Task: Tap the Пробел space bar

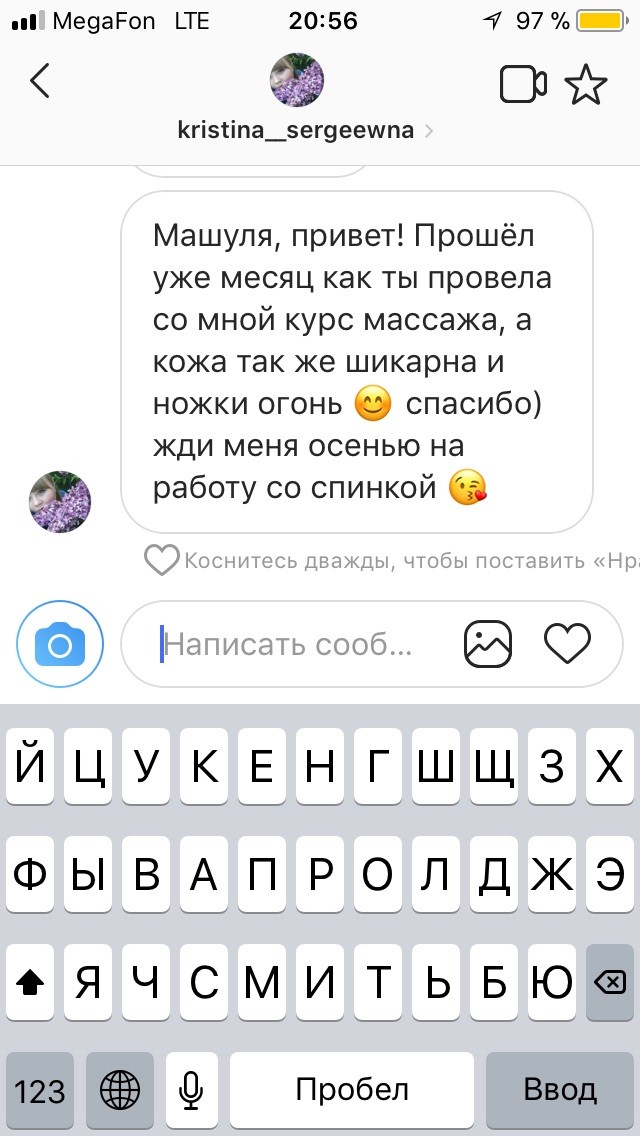Action: (352, 1089)
